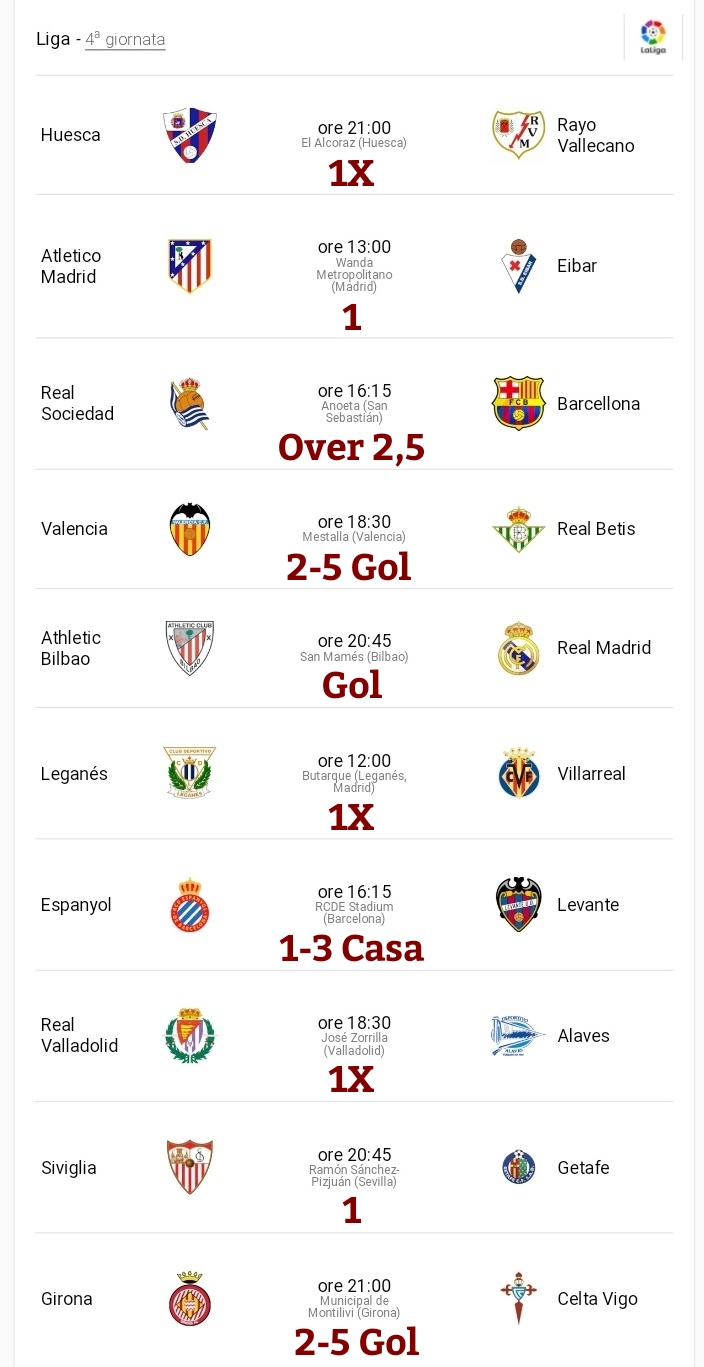
Task: Open the Atletico Madrid vs Eibar match
Action: pyautogui.click(x=354, y=266)
